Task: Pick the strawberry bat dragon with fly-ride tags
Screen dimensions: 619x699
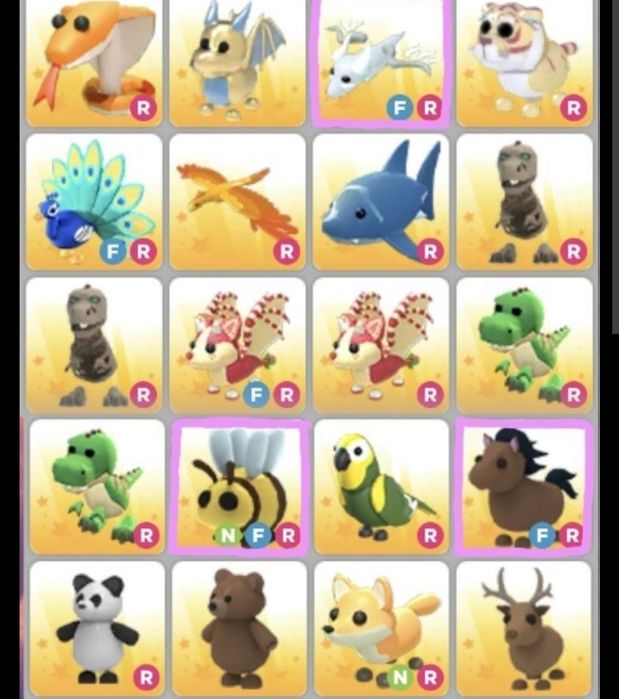Action: pos(237,345)
